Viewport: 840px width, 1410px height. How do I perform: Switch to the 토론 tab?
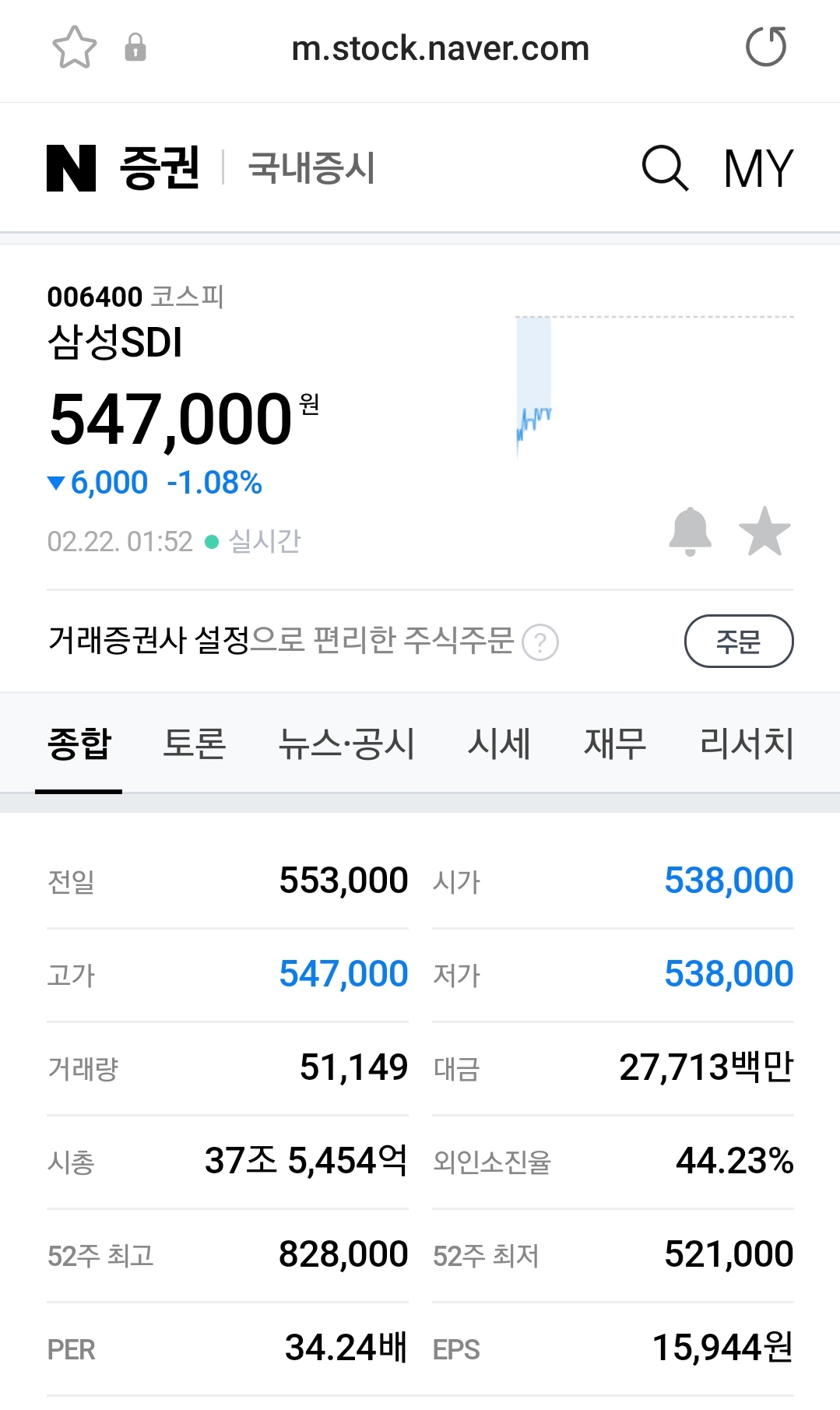[195, 743]
